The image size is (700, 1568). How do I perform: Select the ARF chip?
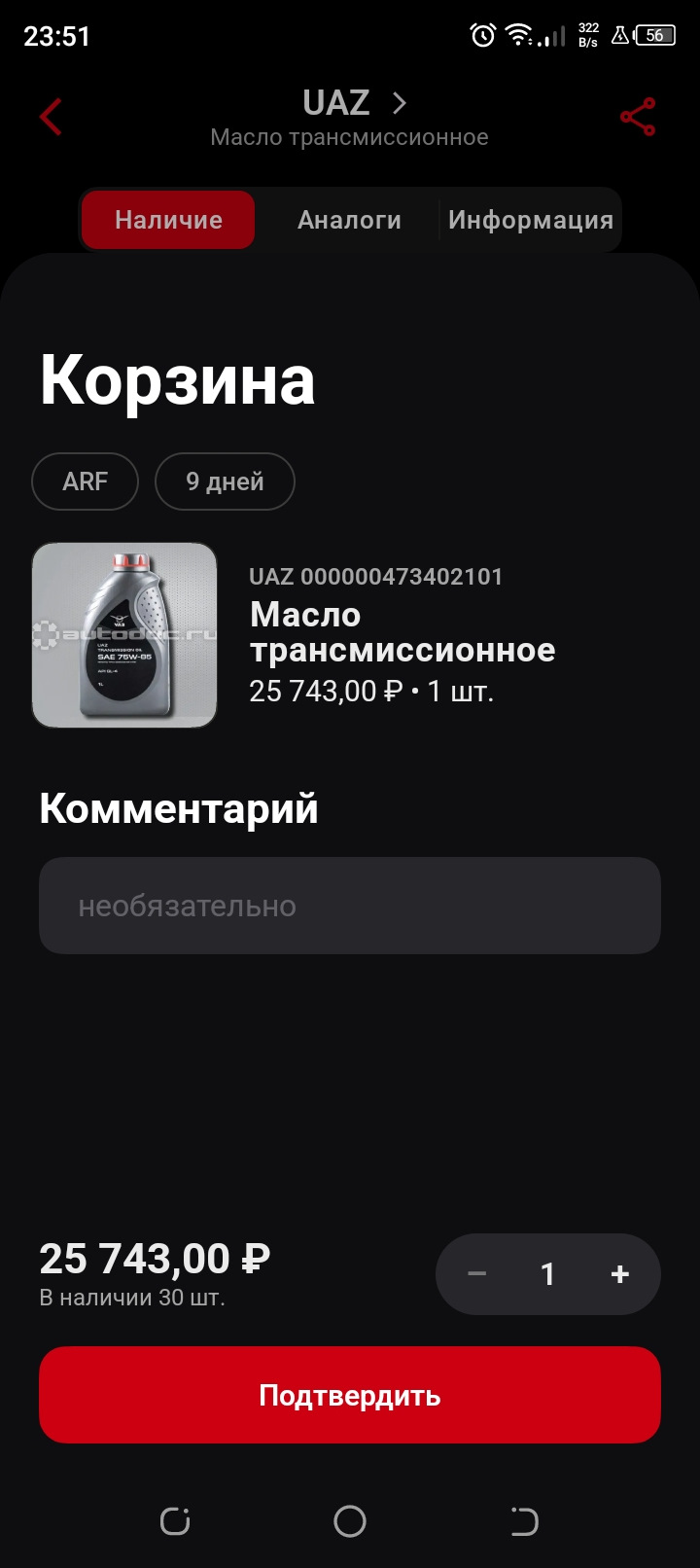pyautogui.click(x=86, y=481)
